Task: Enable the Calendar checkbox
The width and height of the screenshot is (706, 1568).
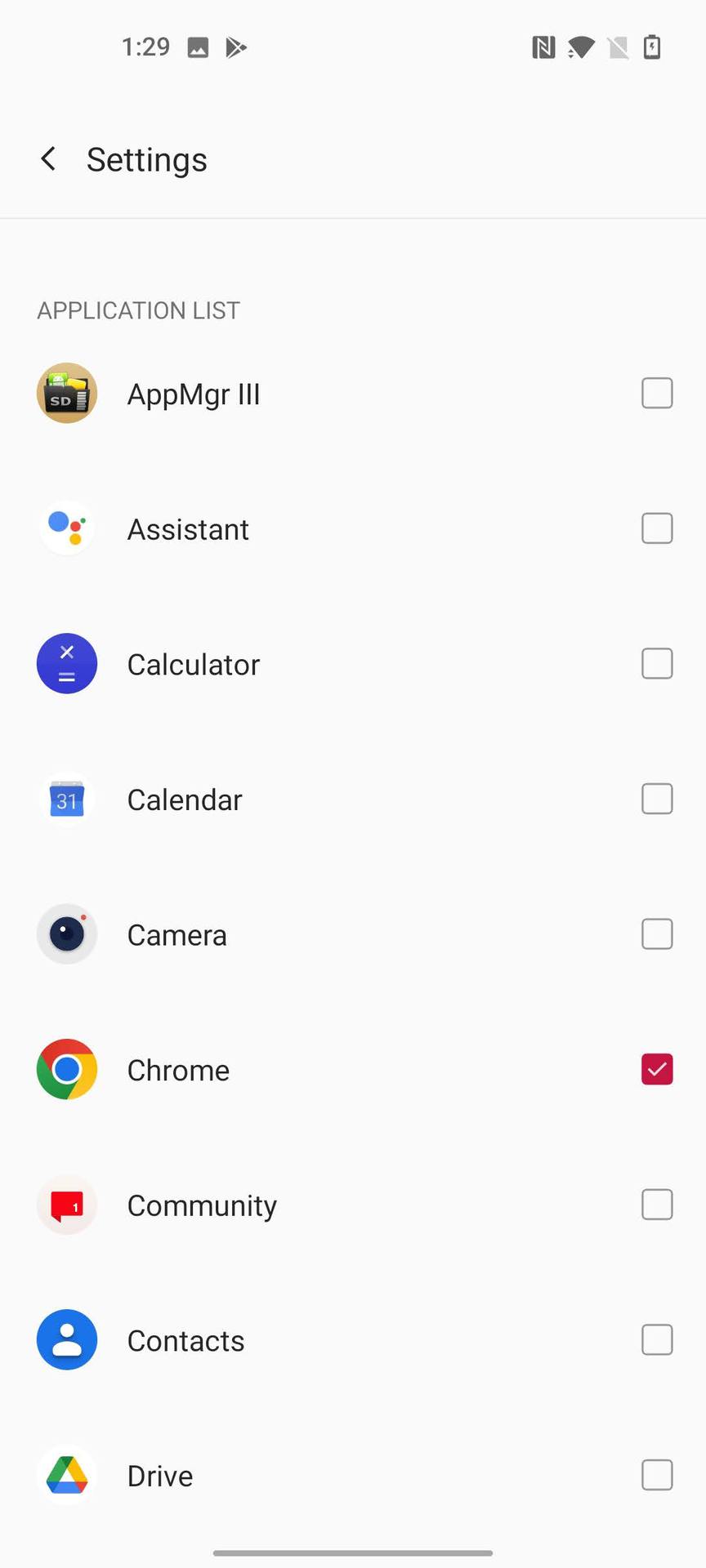Action: click(x=656, y=800)
